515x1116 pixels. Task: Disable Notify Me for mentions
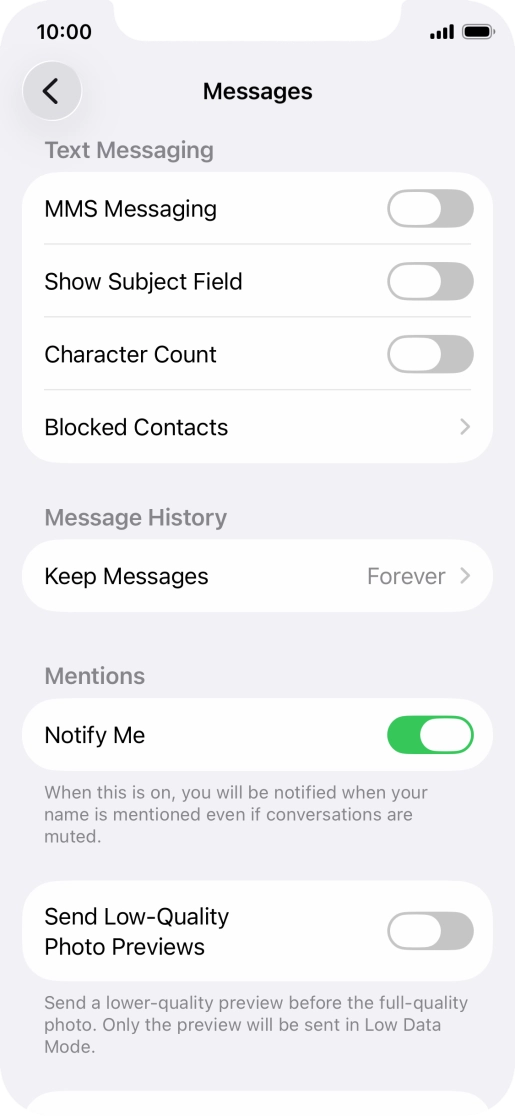[x=430, y=735]
